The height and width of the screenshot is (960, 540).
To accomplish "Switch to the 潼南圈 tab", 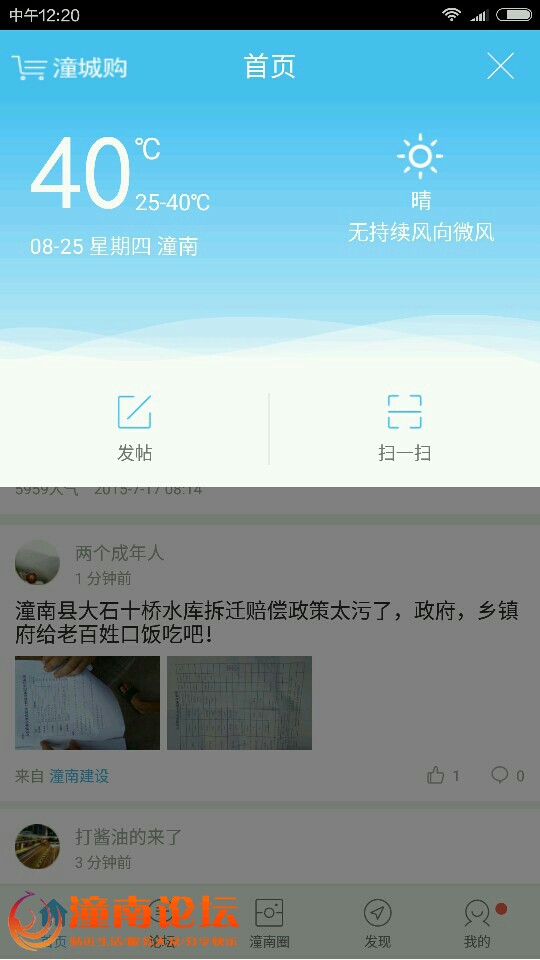I will pos(269,924).
